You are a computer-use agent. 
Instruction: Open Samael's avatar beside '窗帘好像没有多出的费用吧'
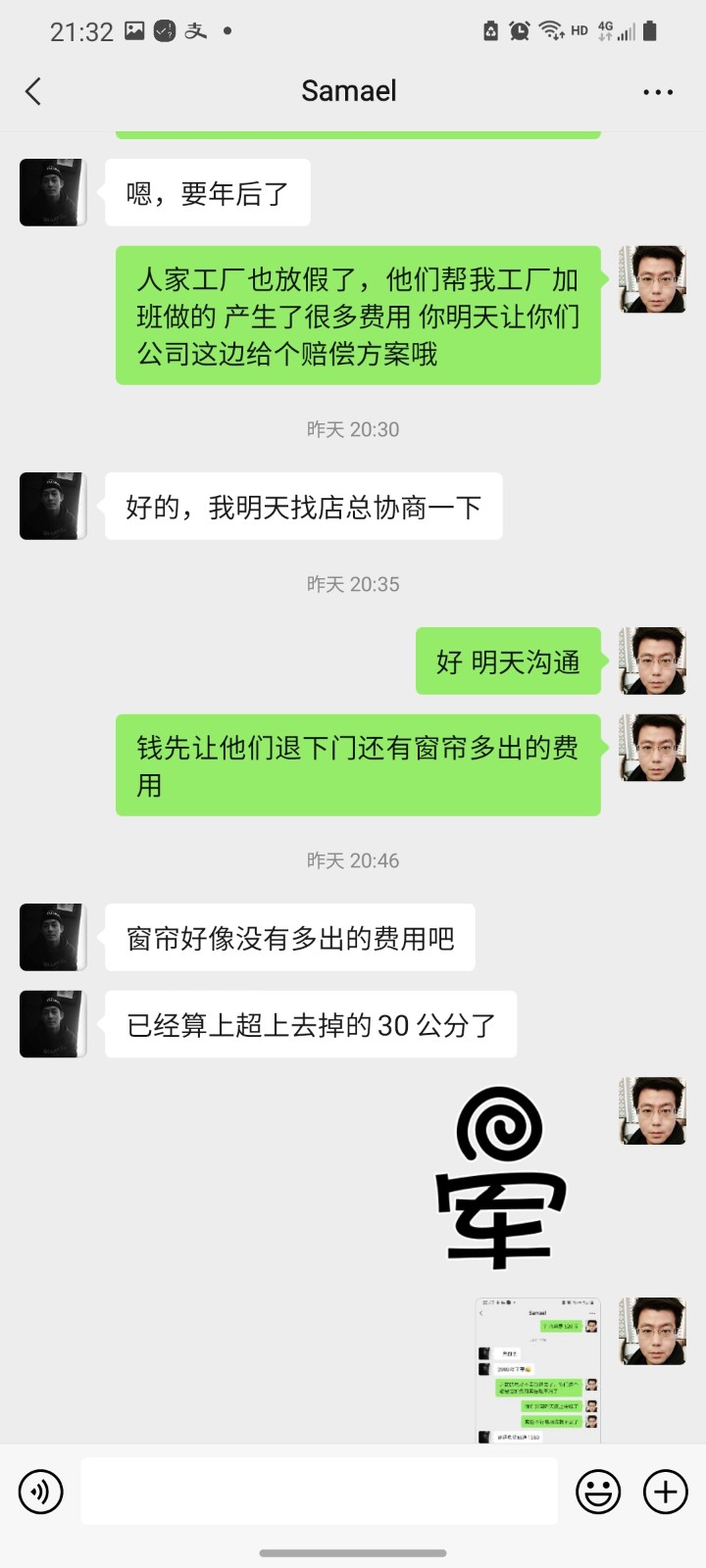coord(53,938)
